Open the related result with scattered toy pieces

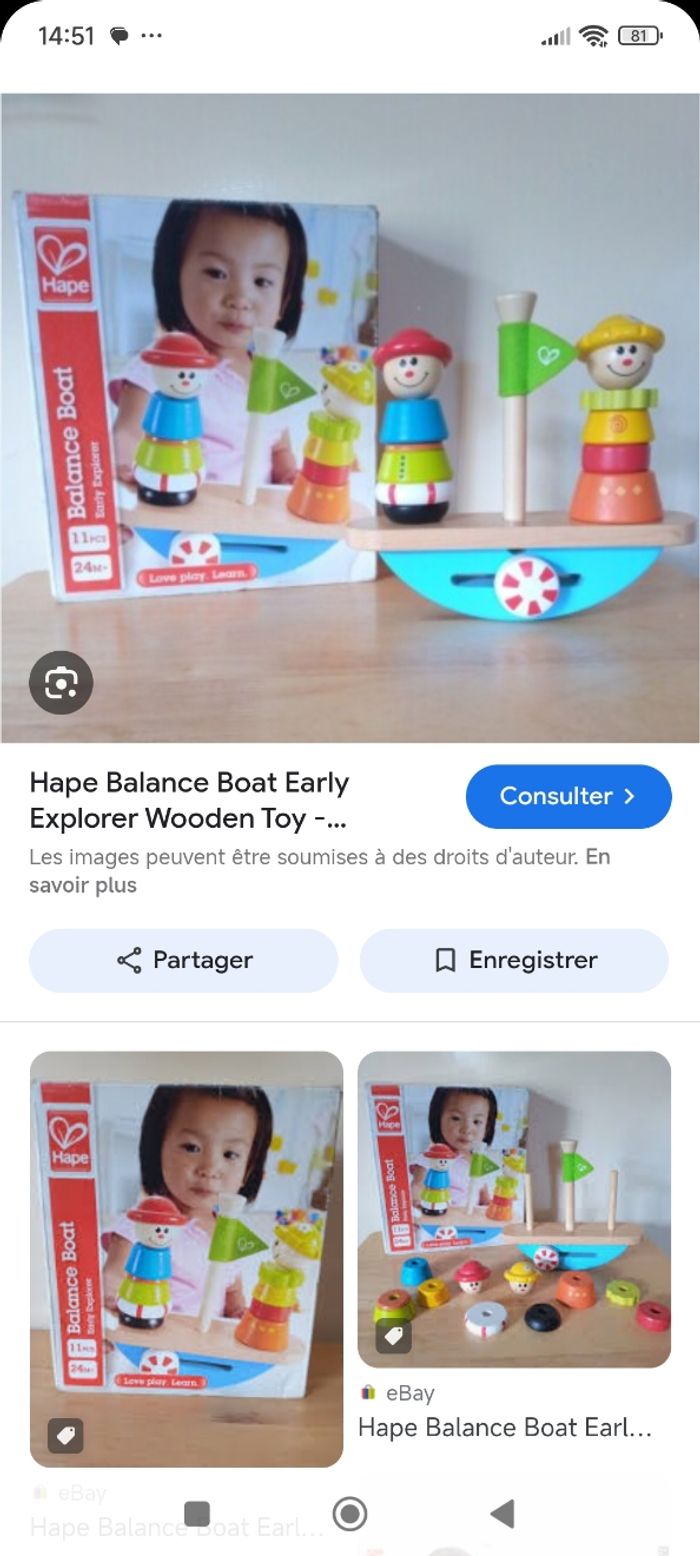514,1208
